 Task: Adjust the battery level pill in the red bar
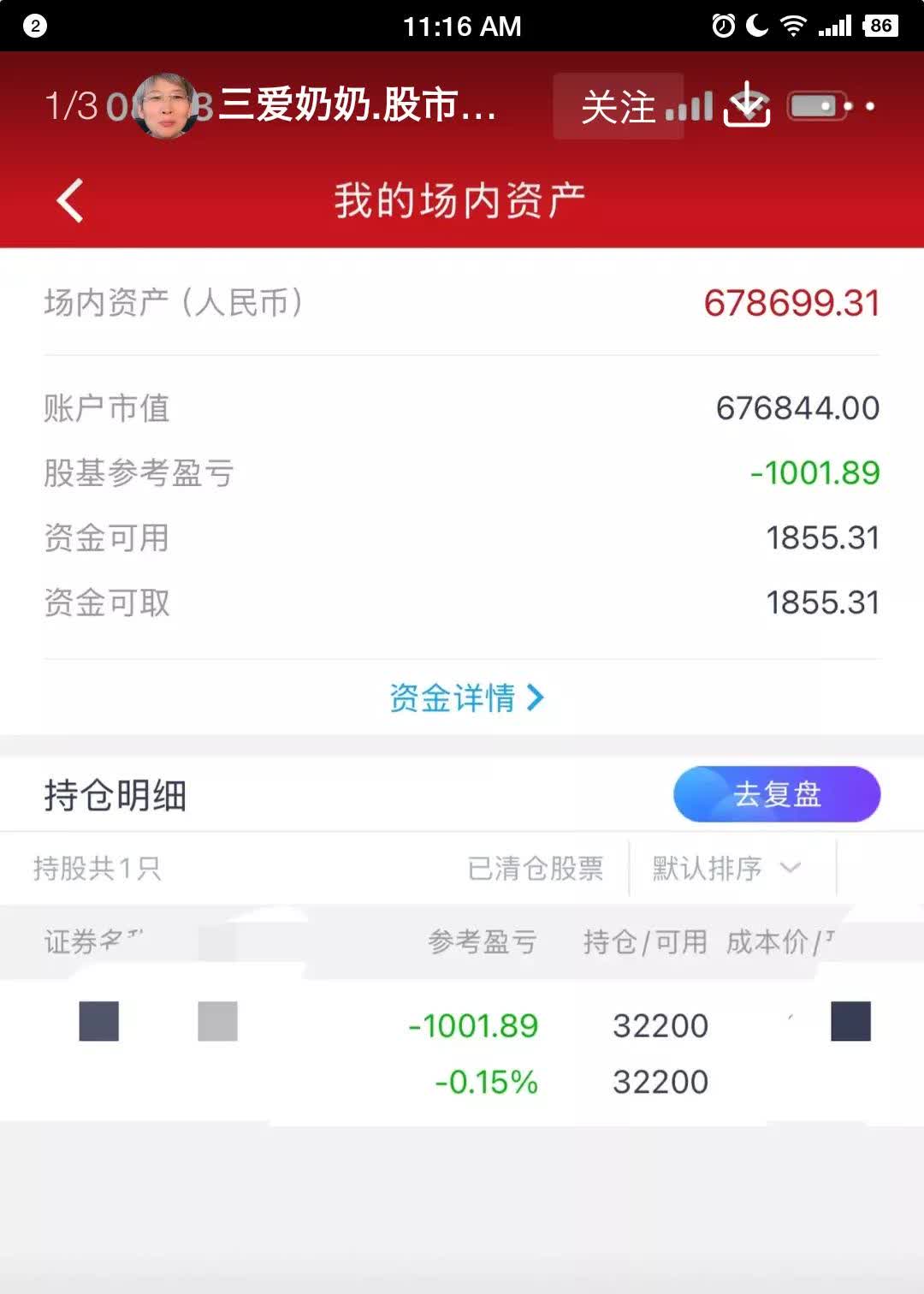pos(819,105)
